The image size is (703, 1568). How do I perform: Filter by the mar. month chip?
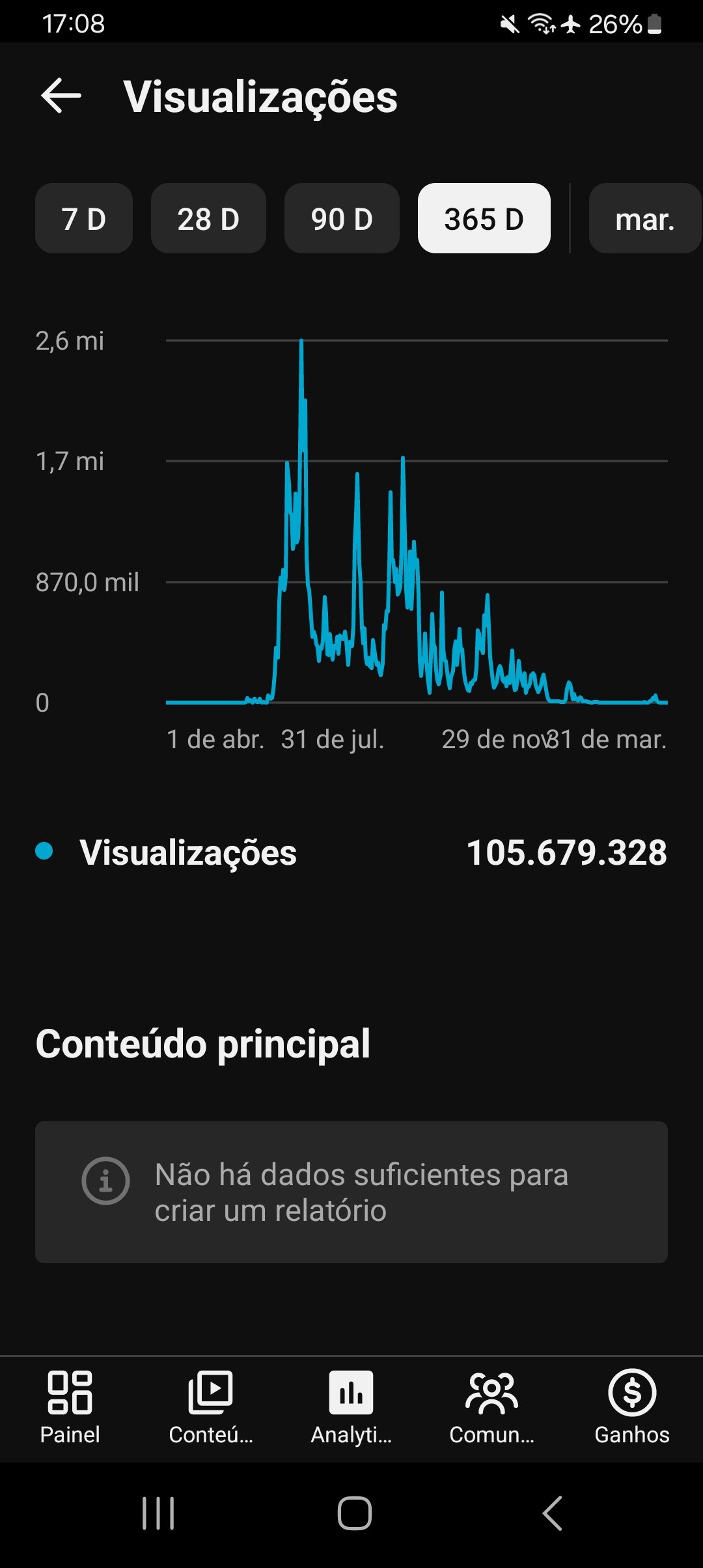[x=644, y=219]
